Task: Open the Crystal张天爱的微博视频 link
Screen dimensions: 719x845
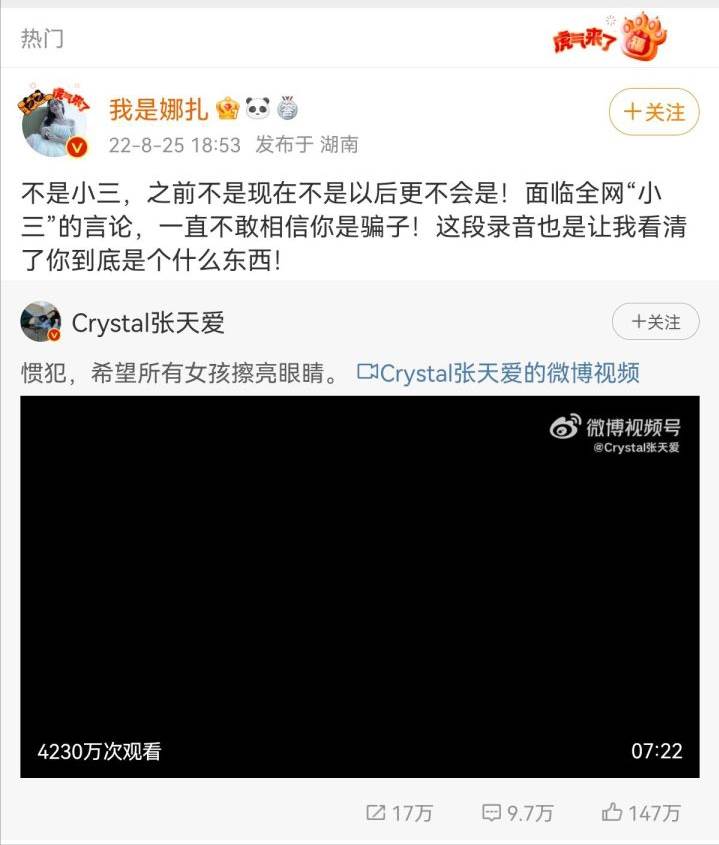Action: pyautogui.click(x=498, y=373)
